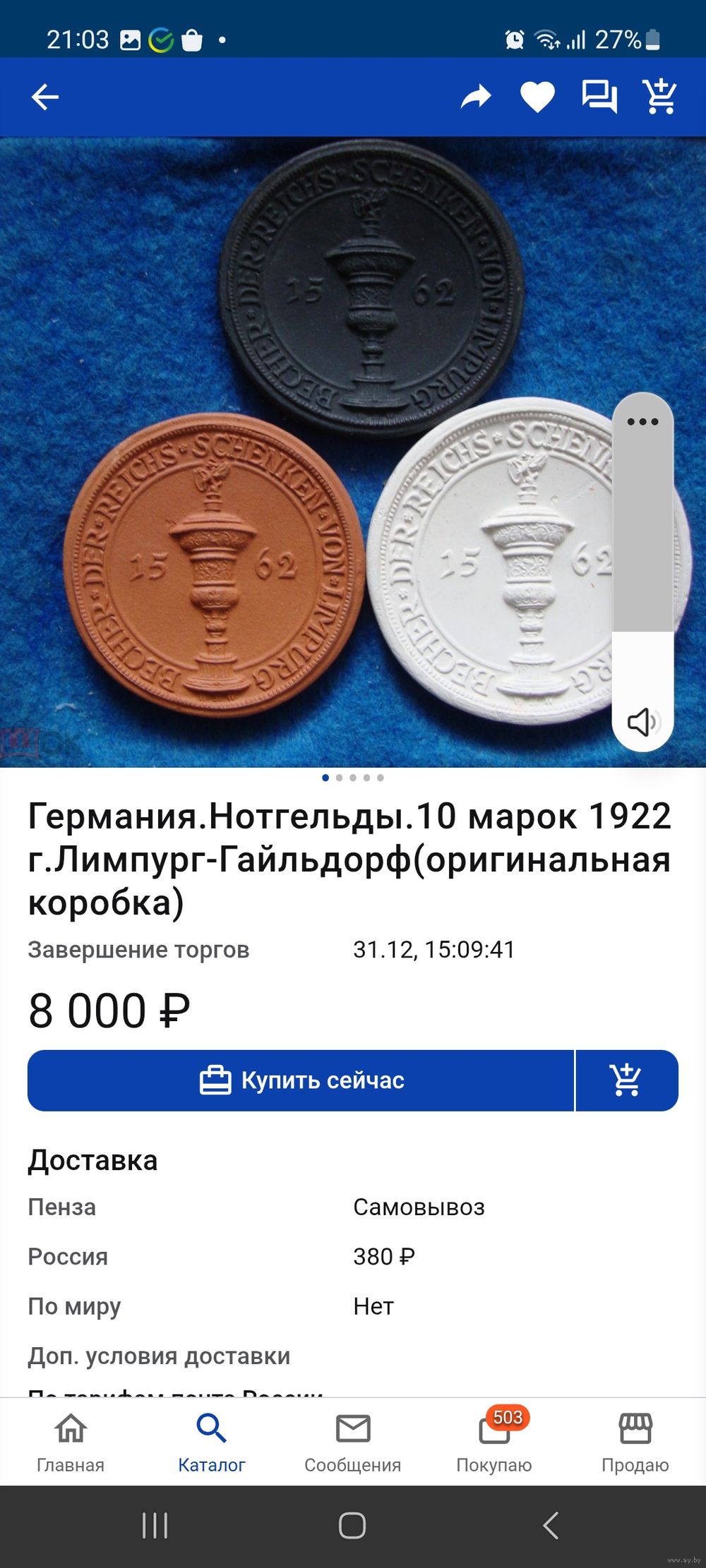Tap Купить сейчас to buy now

click(301, 1080)
